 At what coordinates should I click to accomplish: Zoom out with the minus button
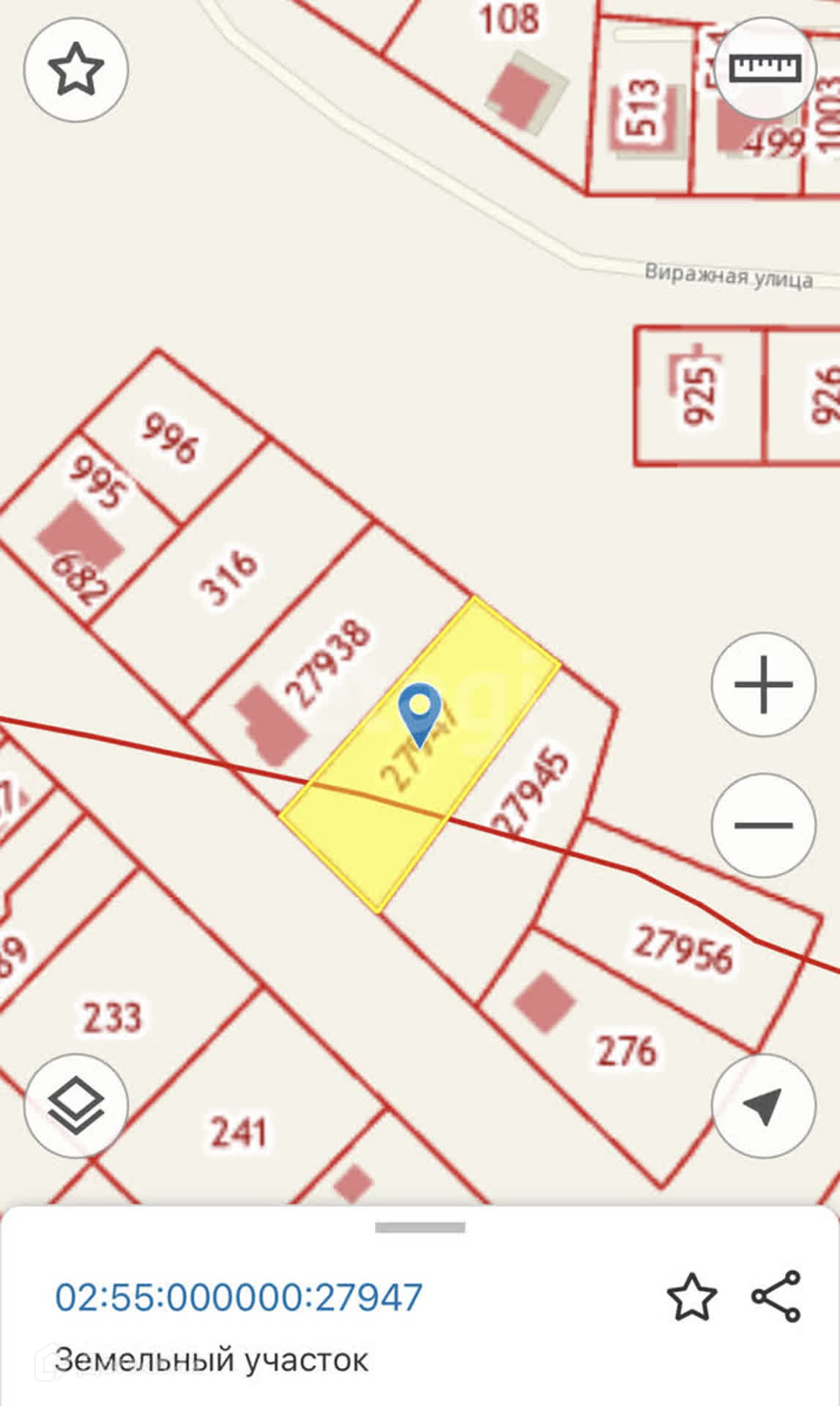point(763,825)
